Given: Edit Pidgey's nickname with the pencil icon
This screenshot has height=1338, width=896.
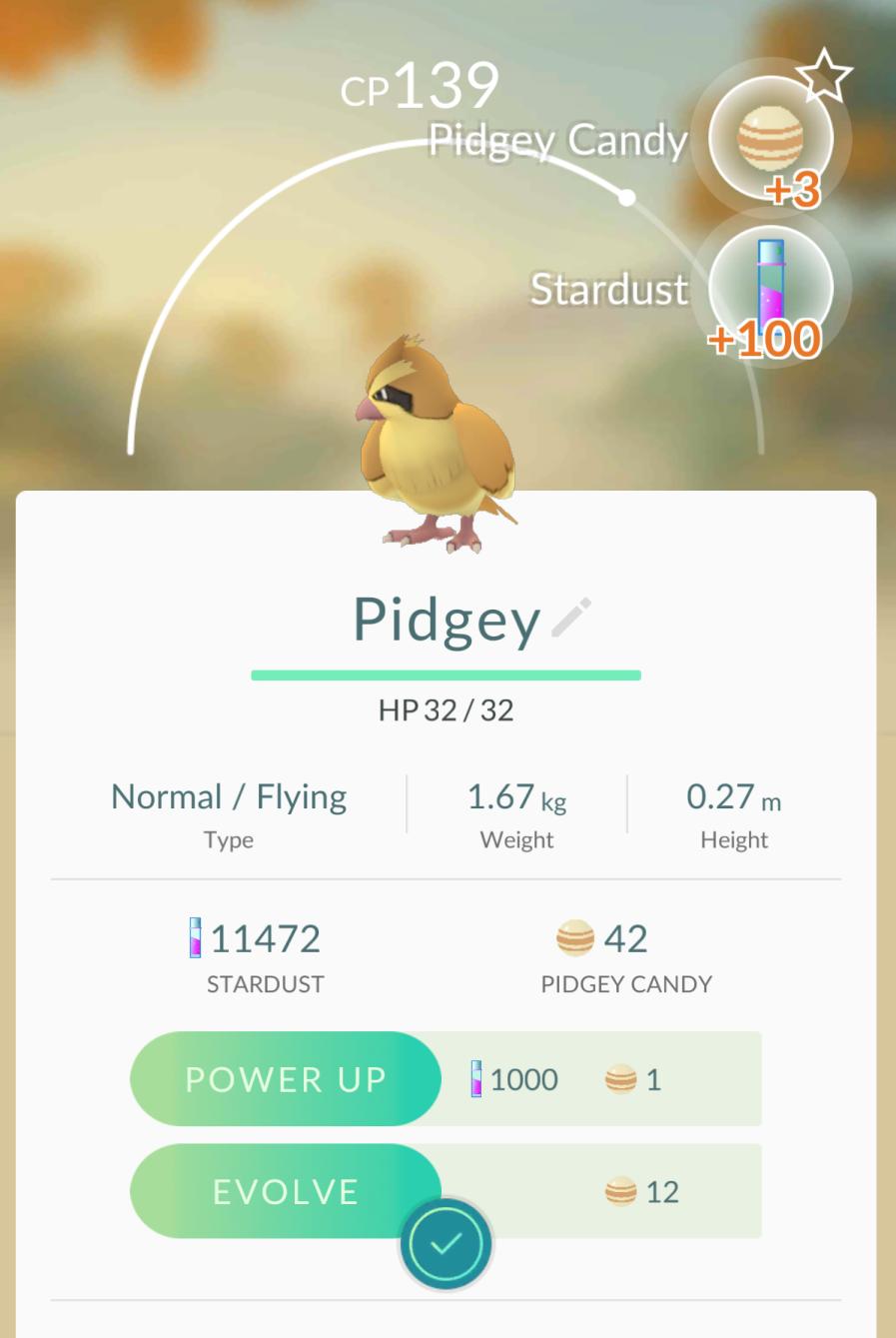Looking at the screenshot, I should coord(571,618).
